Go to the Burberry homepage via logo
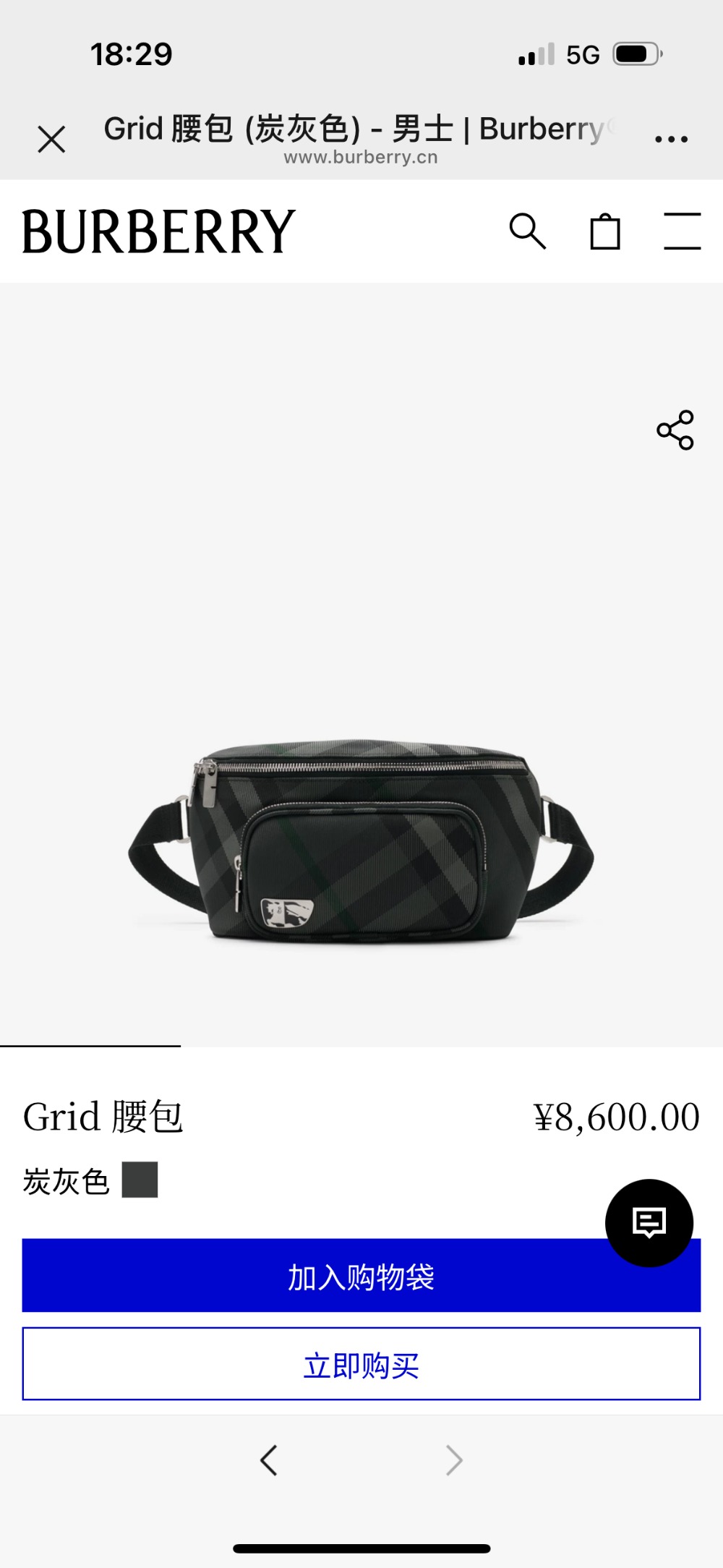The width and height of the screenshot is (723, 1568). tap(159, 231)
